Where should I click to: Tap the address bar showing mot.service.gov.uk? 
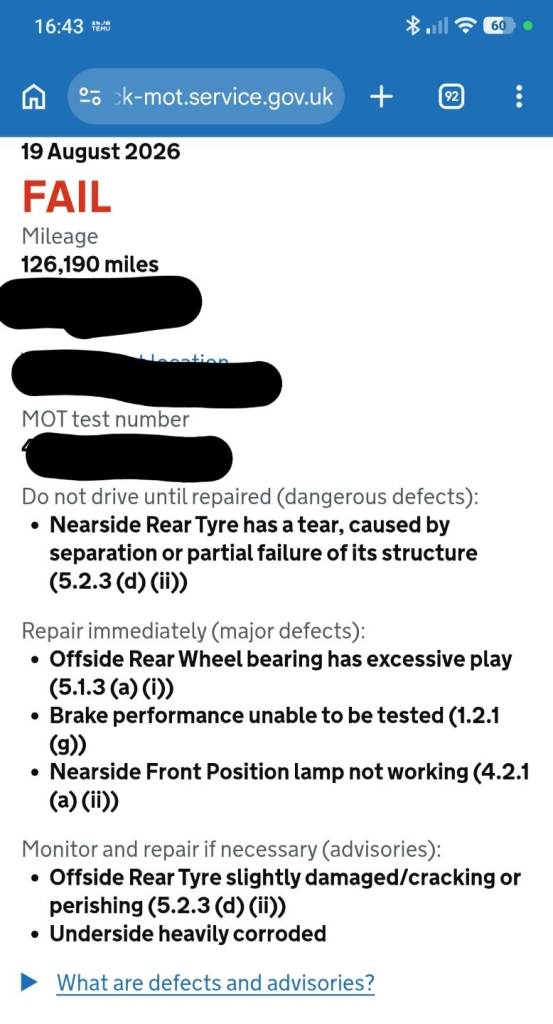206,97
